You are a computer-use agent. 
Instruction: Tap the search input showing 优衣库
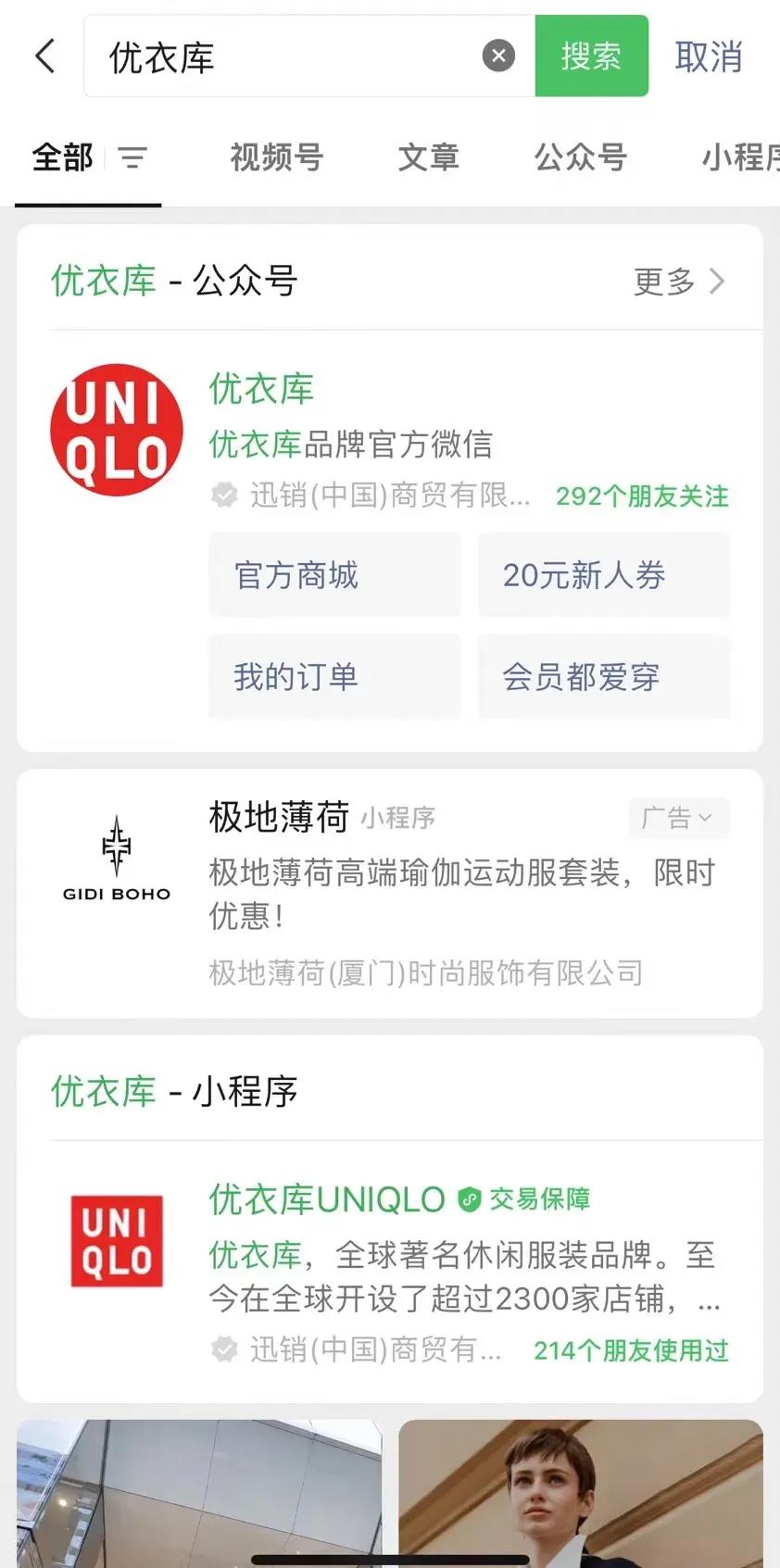(278, 56)
